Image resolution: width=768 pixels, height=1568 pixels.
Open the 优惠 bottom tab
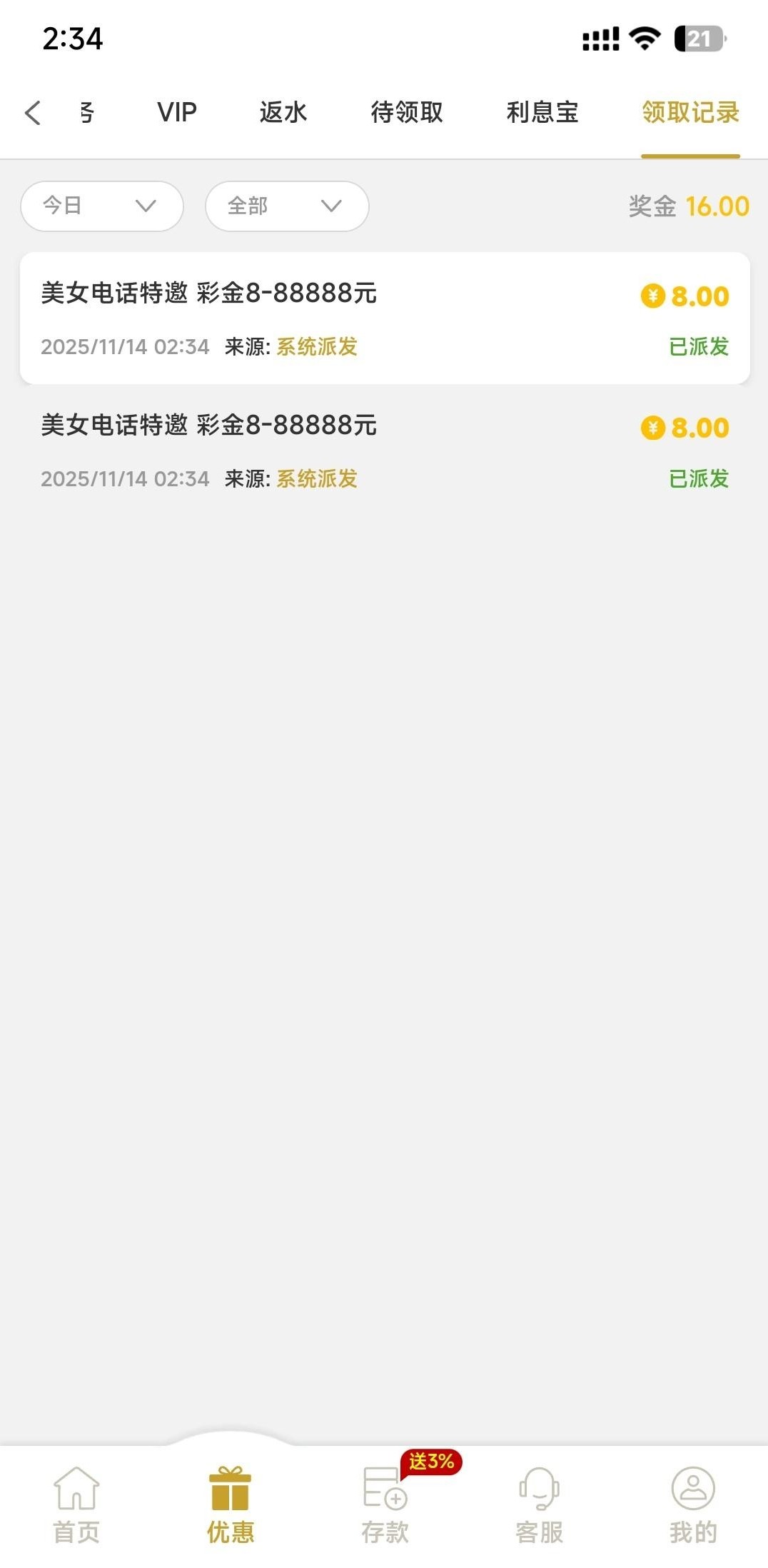[230, 1503]
